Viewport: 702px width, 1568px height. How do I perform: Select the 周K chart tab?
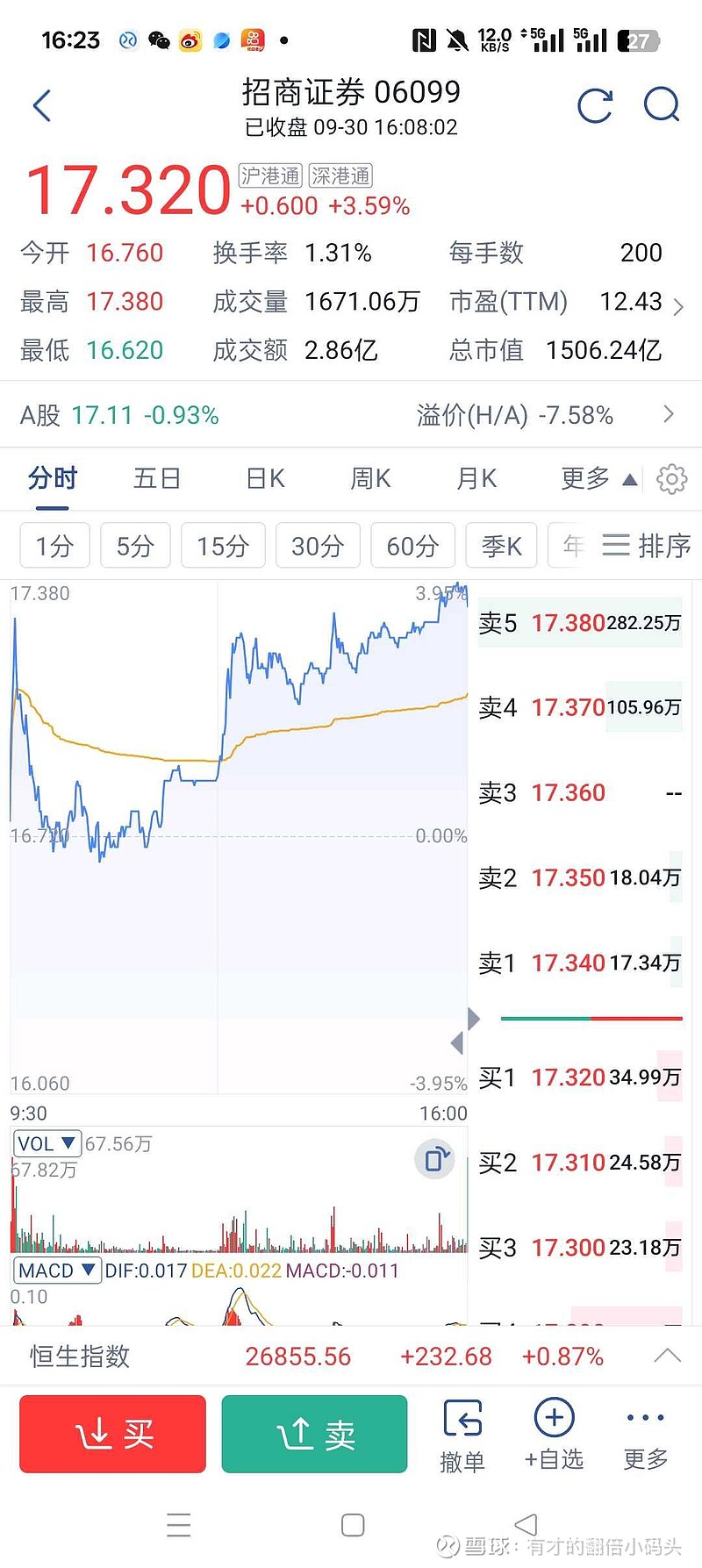point(370,478)
